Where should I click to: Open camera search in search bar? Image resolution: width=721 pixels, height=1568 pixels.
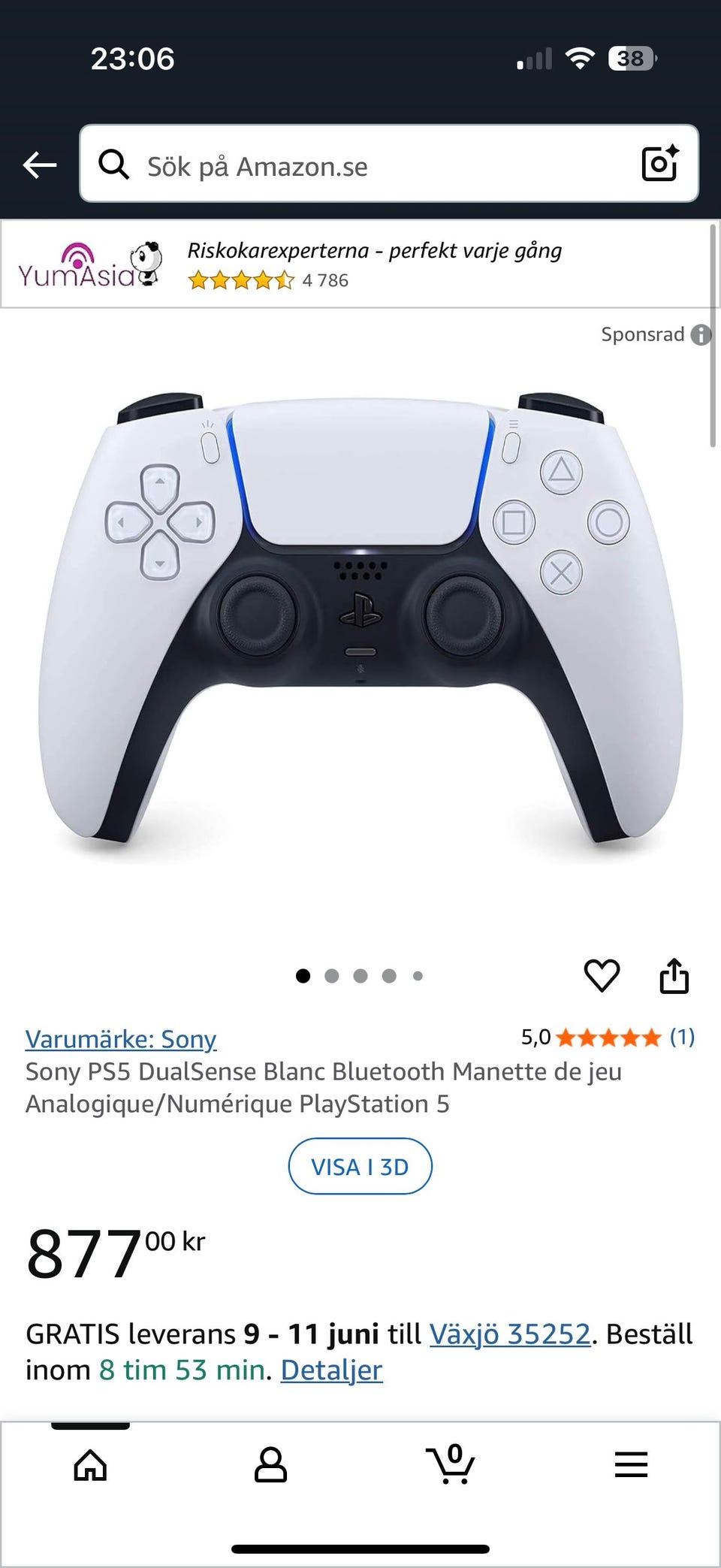659,163
